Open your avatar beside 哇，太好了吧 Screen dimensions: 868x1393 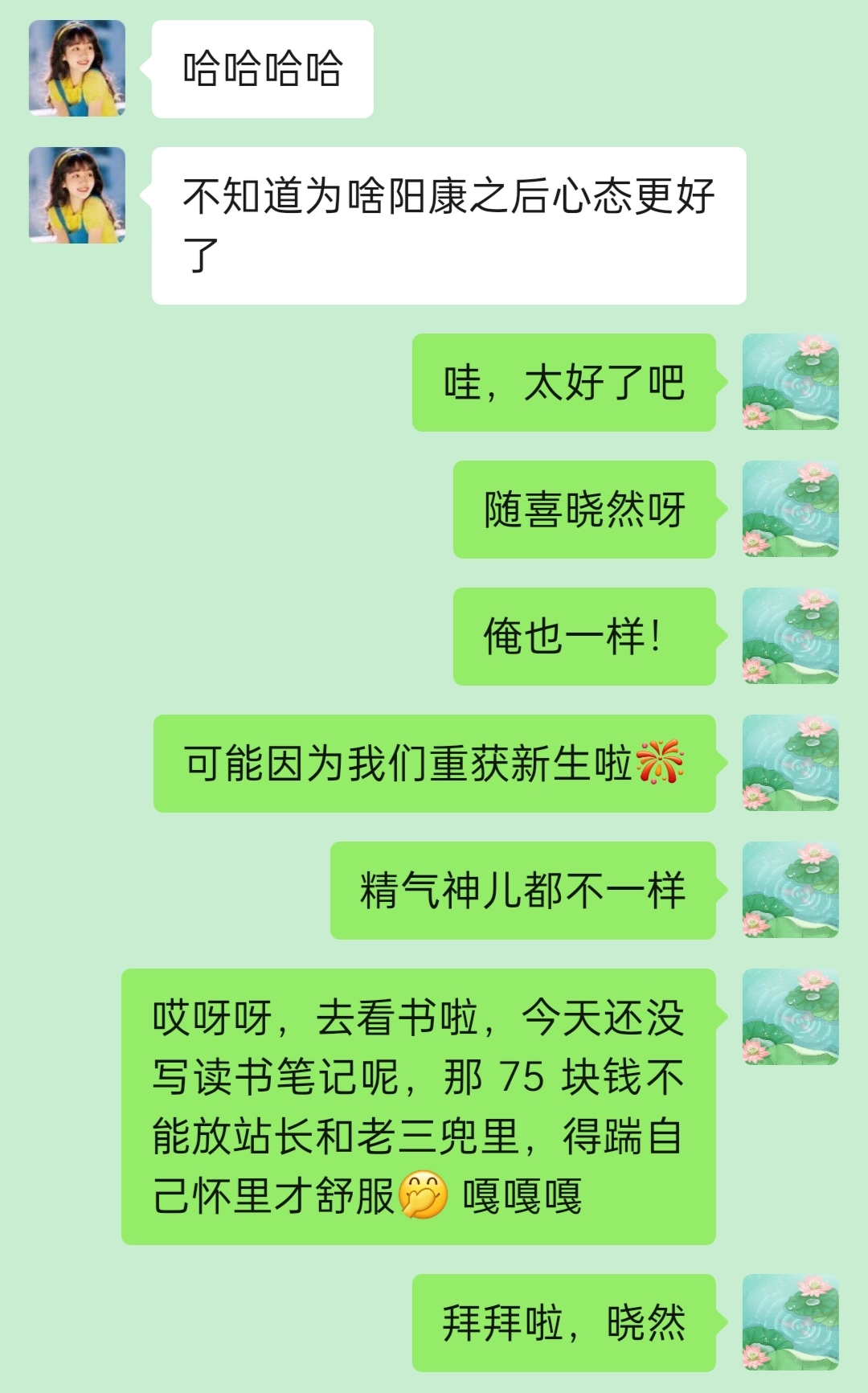click(x=790, y=382)
